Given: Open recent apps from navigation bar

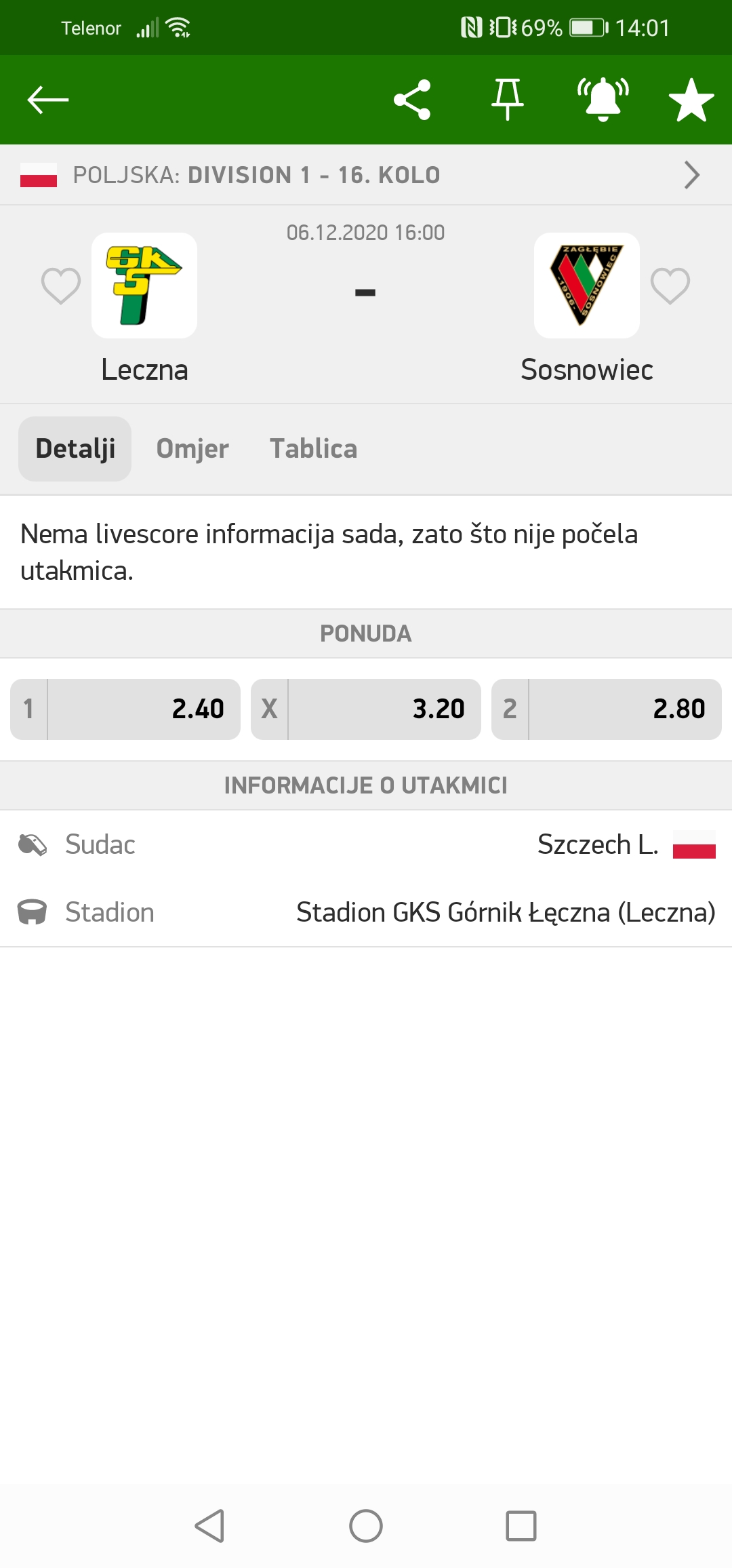Looking at the screenshot, I should point(521,1526).
